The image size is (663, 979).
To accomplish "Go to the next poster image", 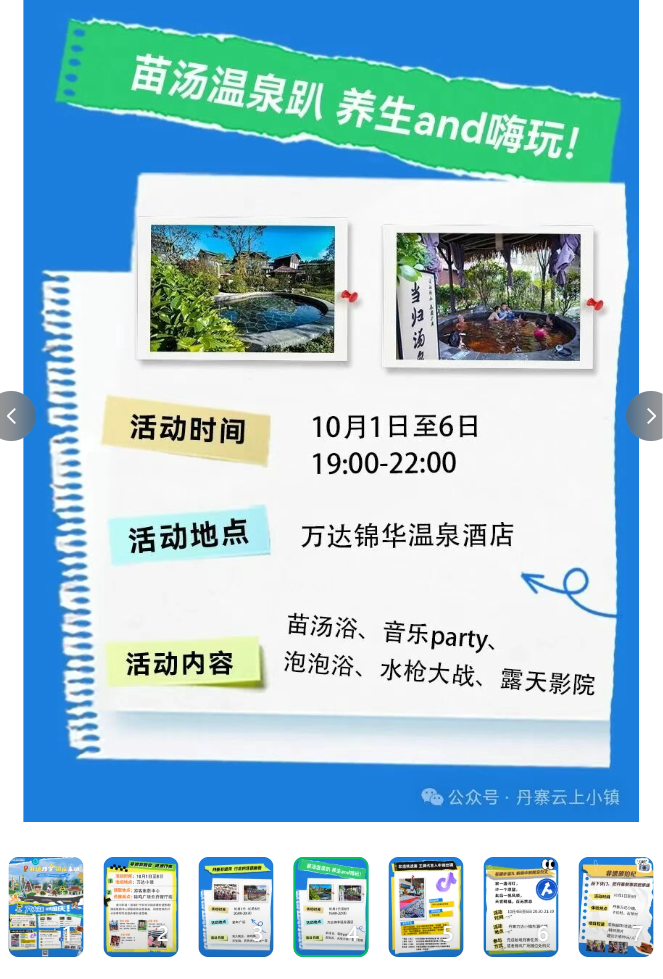I will (648, 416).
